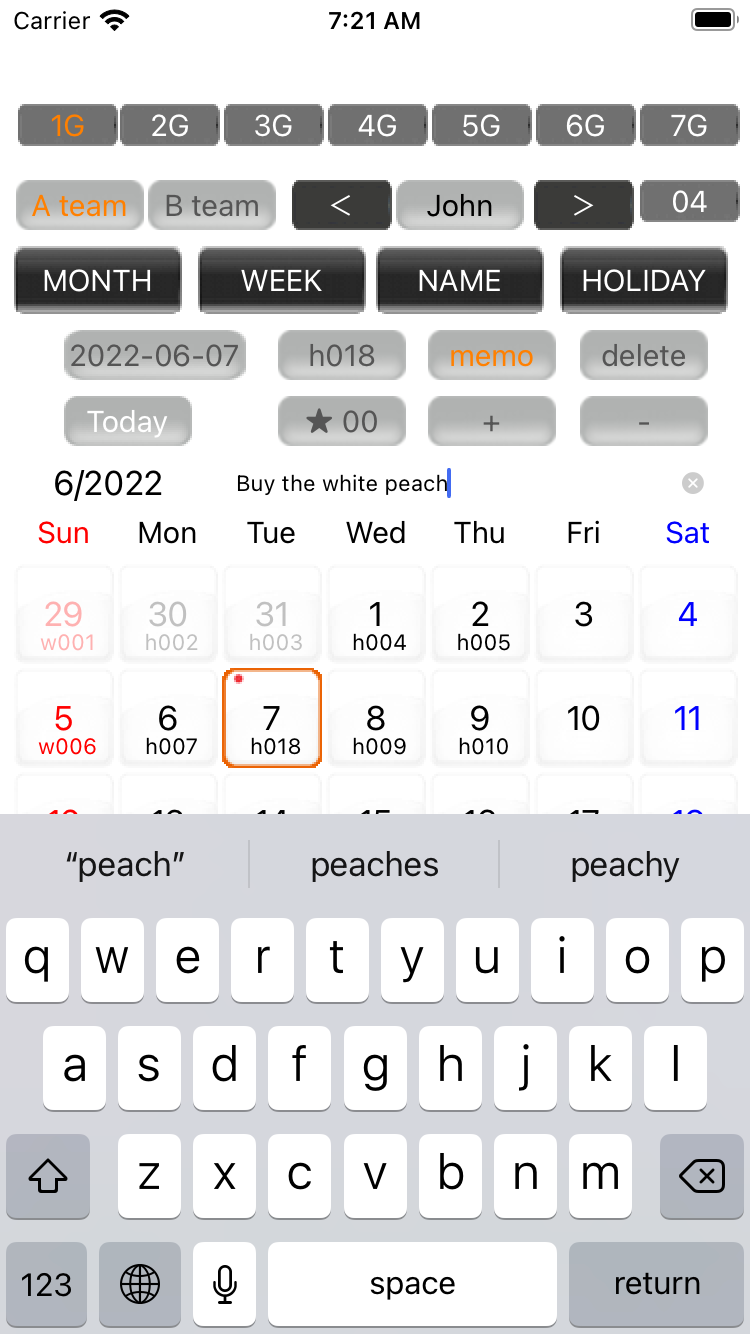Tap the memo button
The image size is (750, 1334).
[x=491, y=356]
